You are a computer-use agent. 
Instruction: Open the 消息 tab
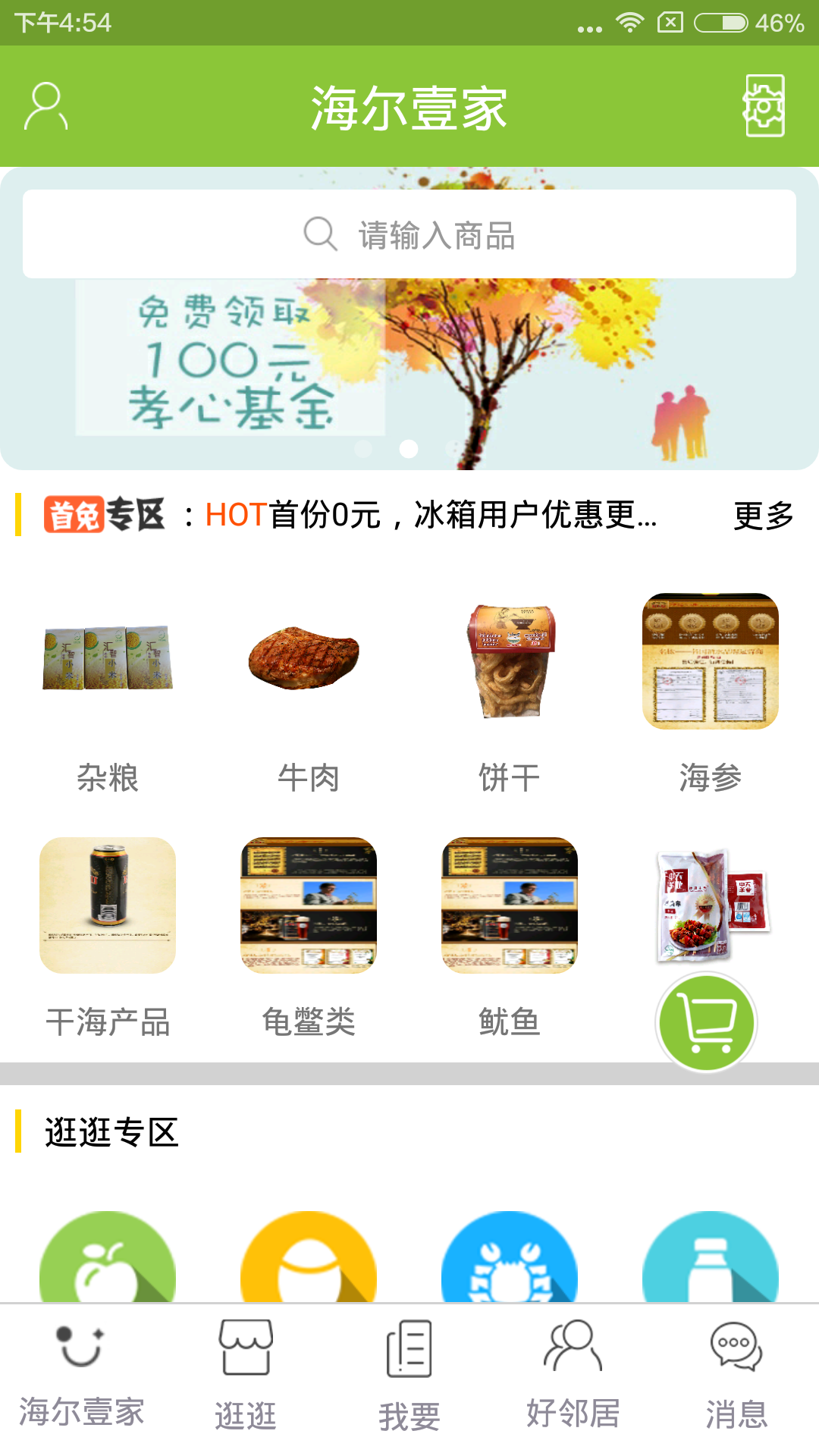click(x=736, y=1374)
